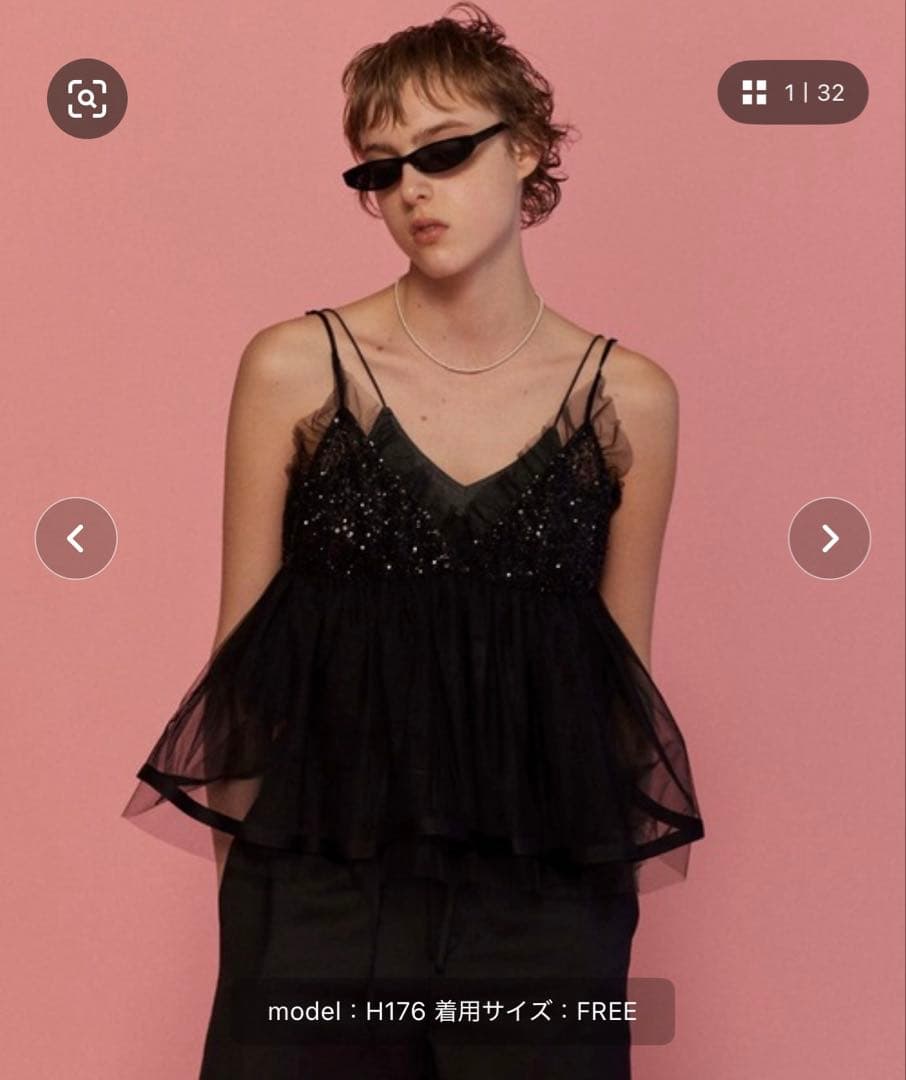906x1080 pixels.
Task: Open the 1 | 32 image grid
Action: coord(793,93)
